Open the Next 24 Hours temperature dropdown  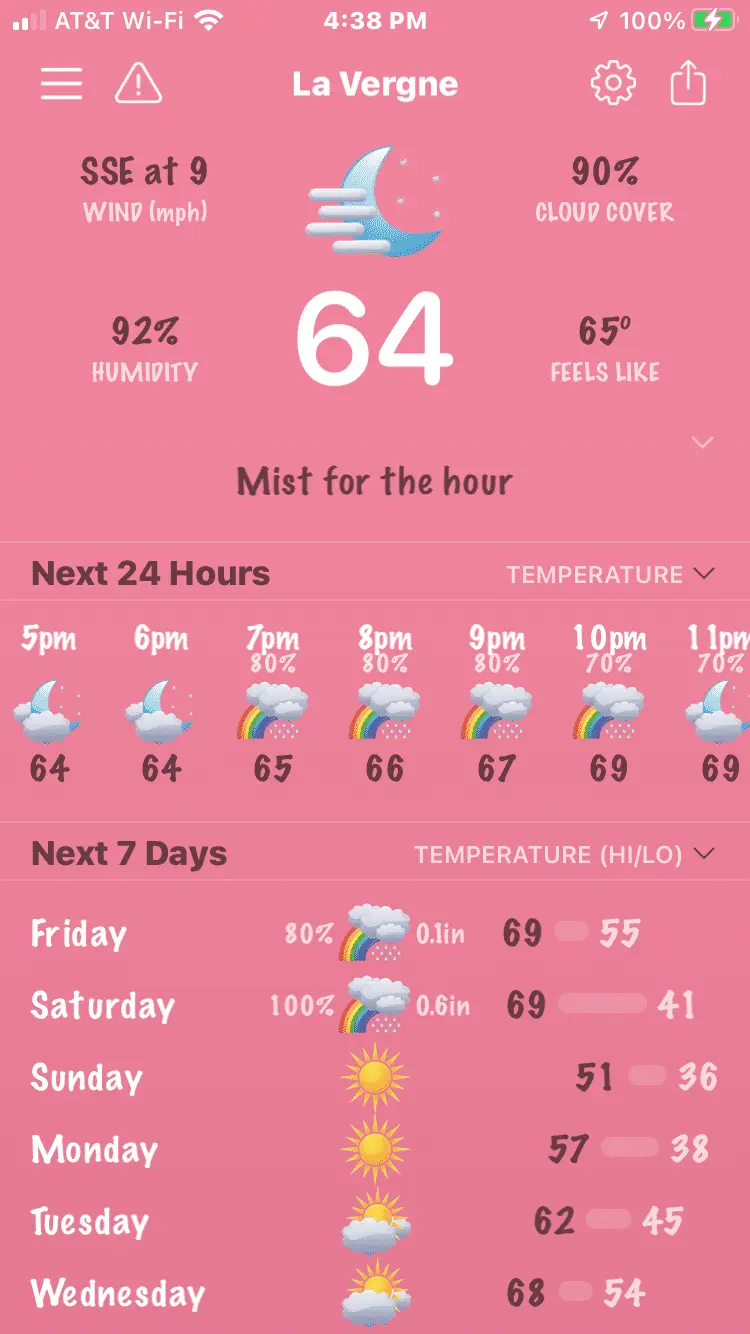point(611,574)
